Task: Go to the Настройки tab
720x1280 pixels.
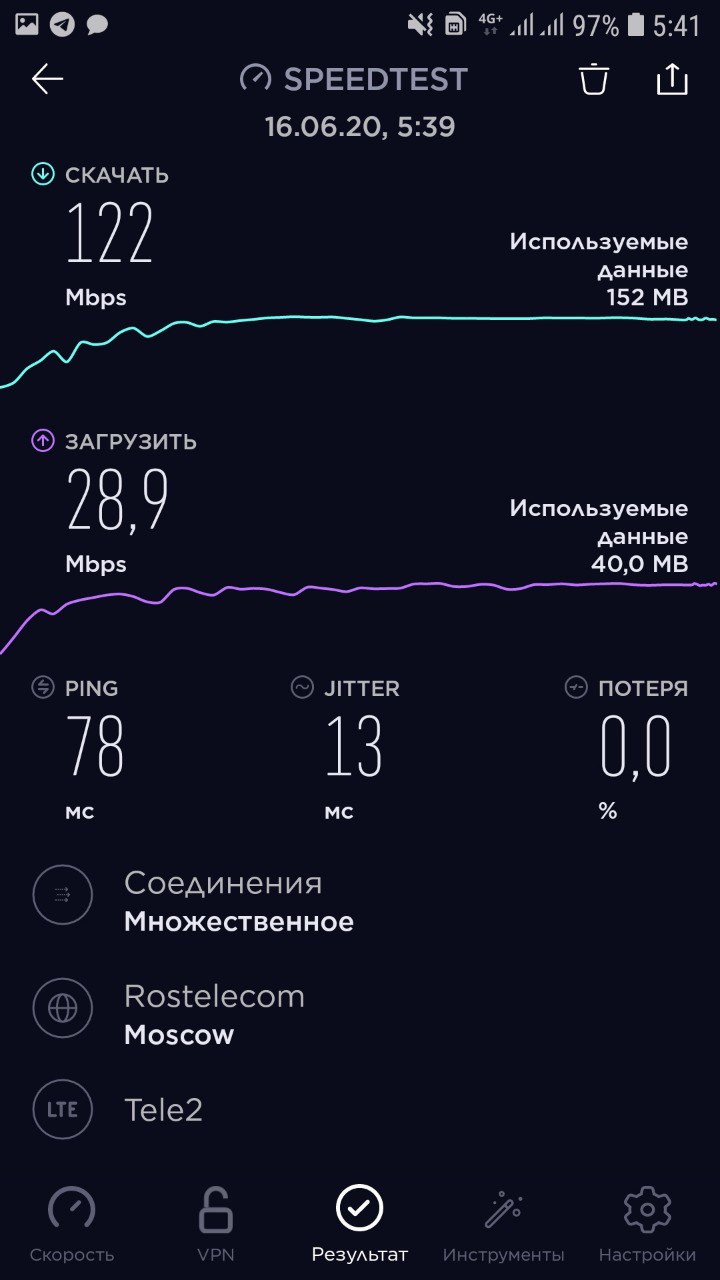Action: tap(647, 1224)
